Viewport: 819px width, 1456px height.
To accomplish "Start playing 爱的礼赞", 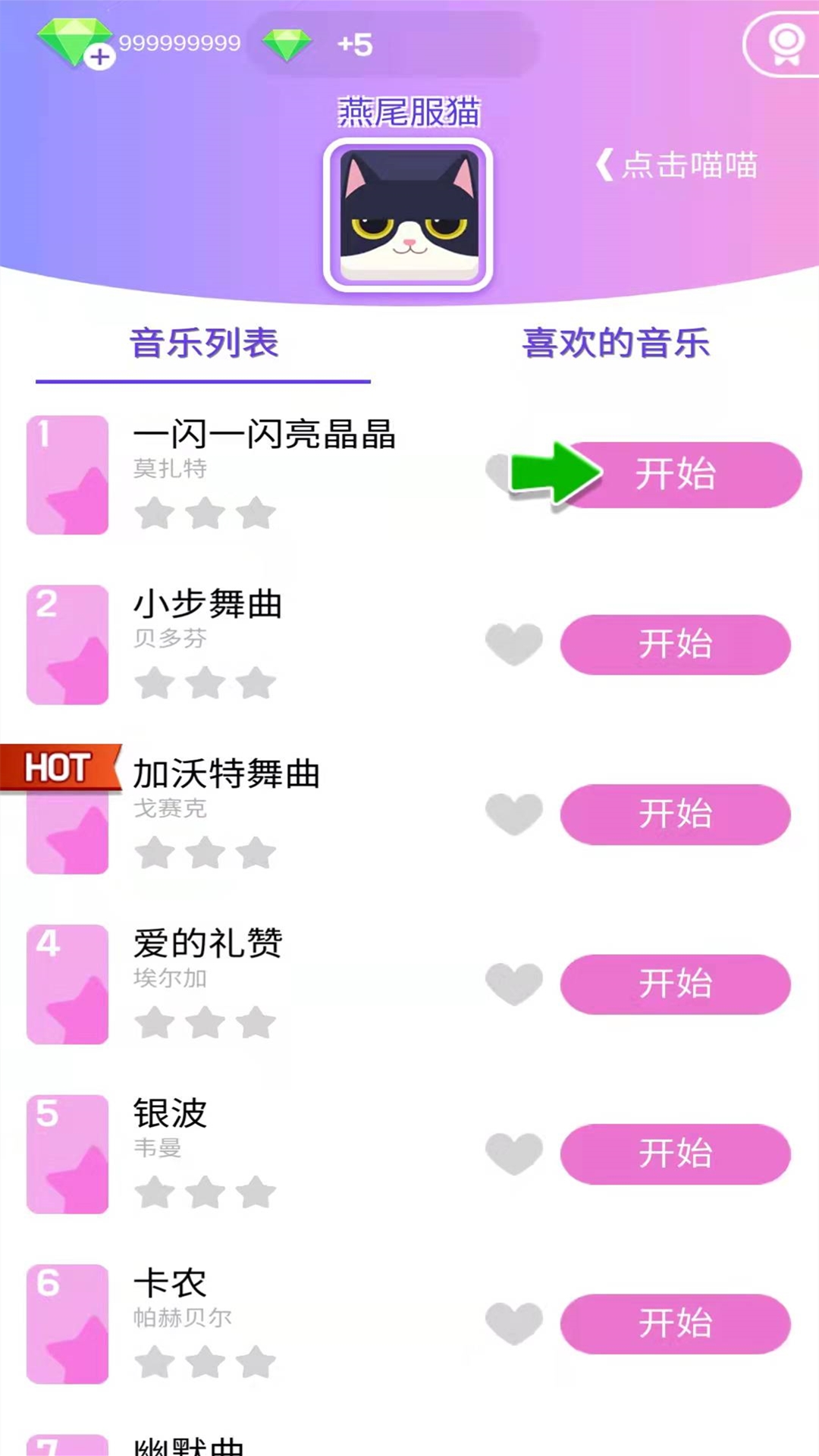I will (675, 984).
